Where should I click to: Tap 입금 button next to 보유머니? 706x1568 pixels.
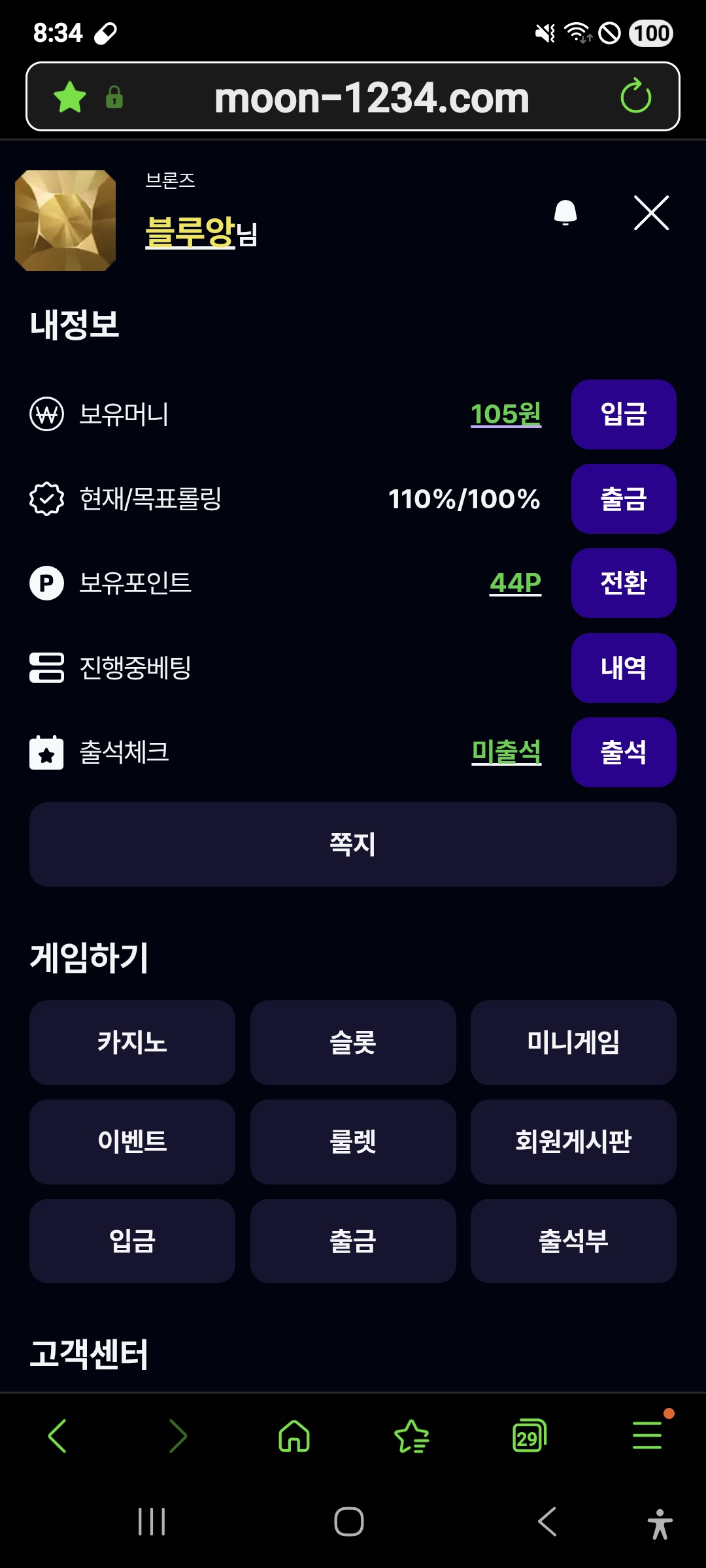[x=623, y=414]
